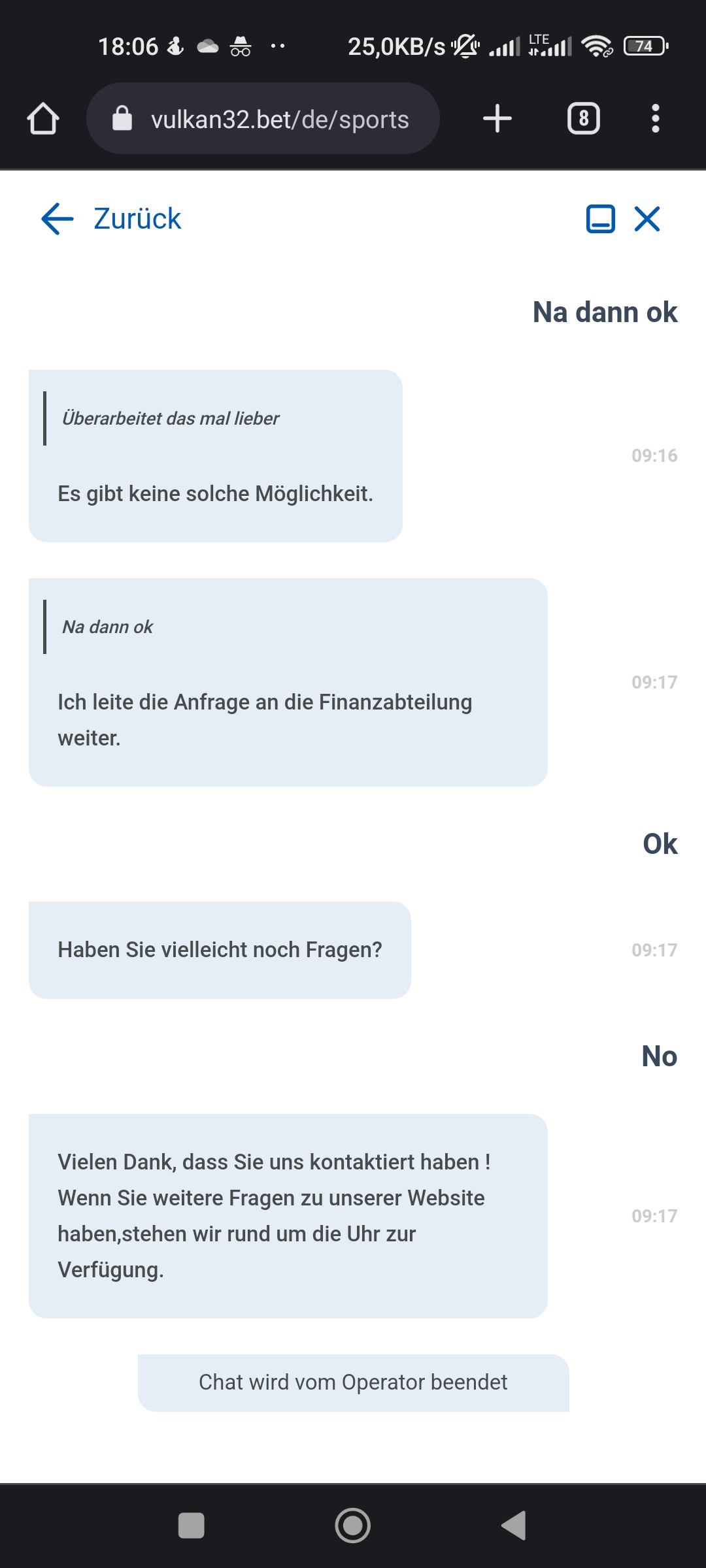The height and width of the screenshot is (1568, 706).
Task: Open the browser home page
Action: point(43,119)
